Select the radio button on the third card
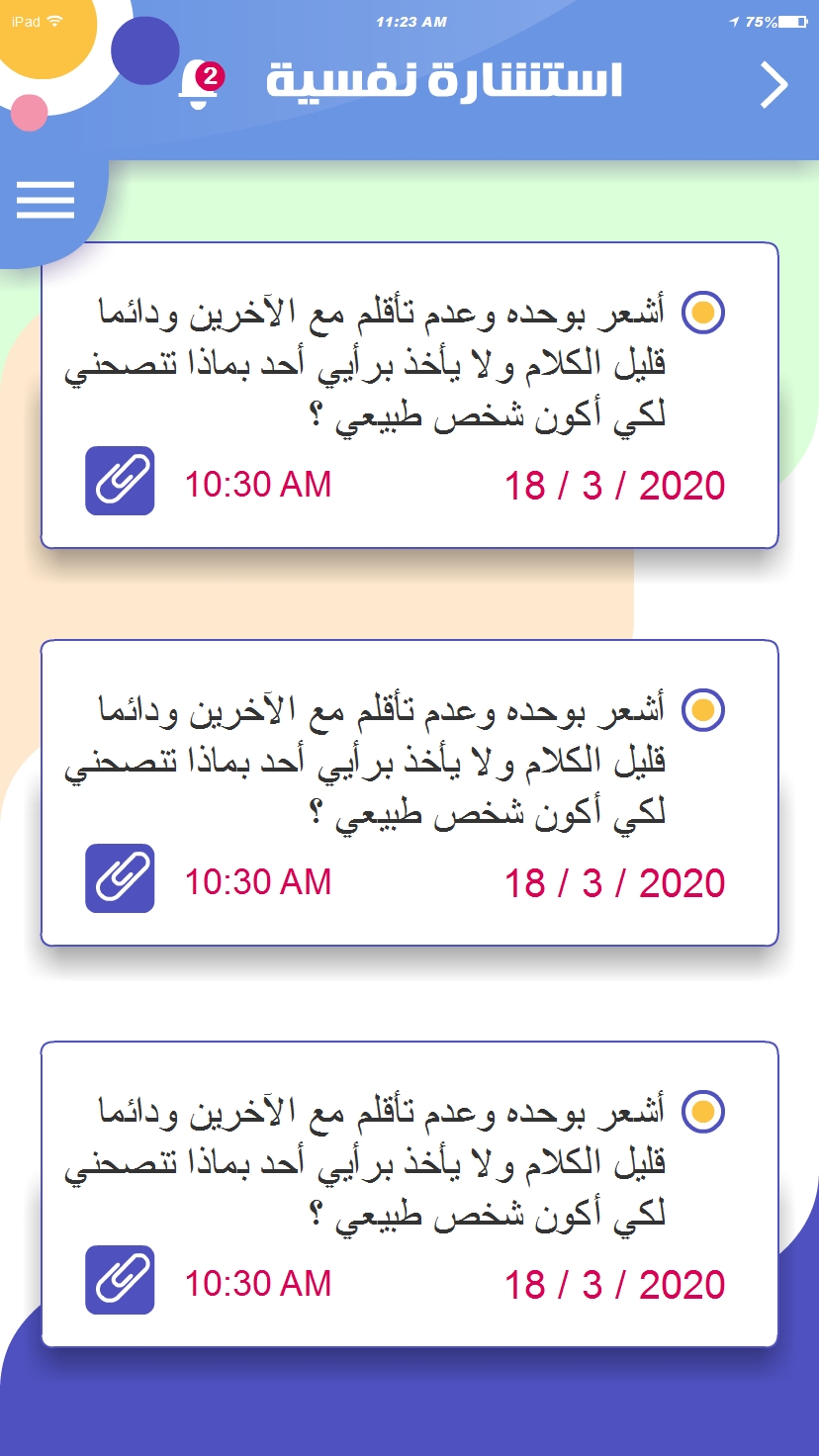This screenshot has height=1456, width=819. coord(703,1112)
